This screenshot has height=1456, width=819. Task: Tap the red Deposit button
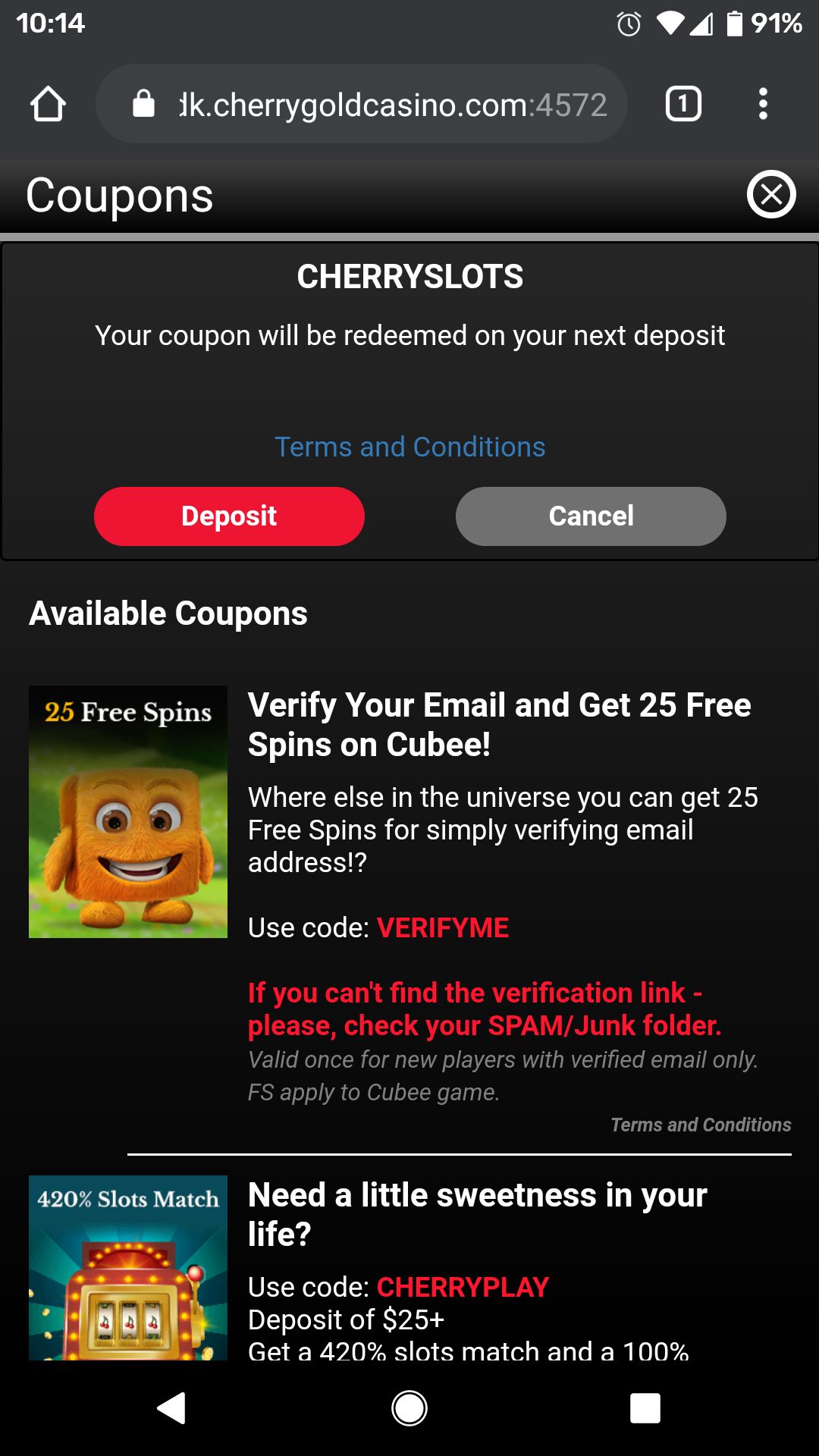[x=229, y=516]
